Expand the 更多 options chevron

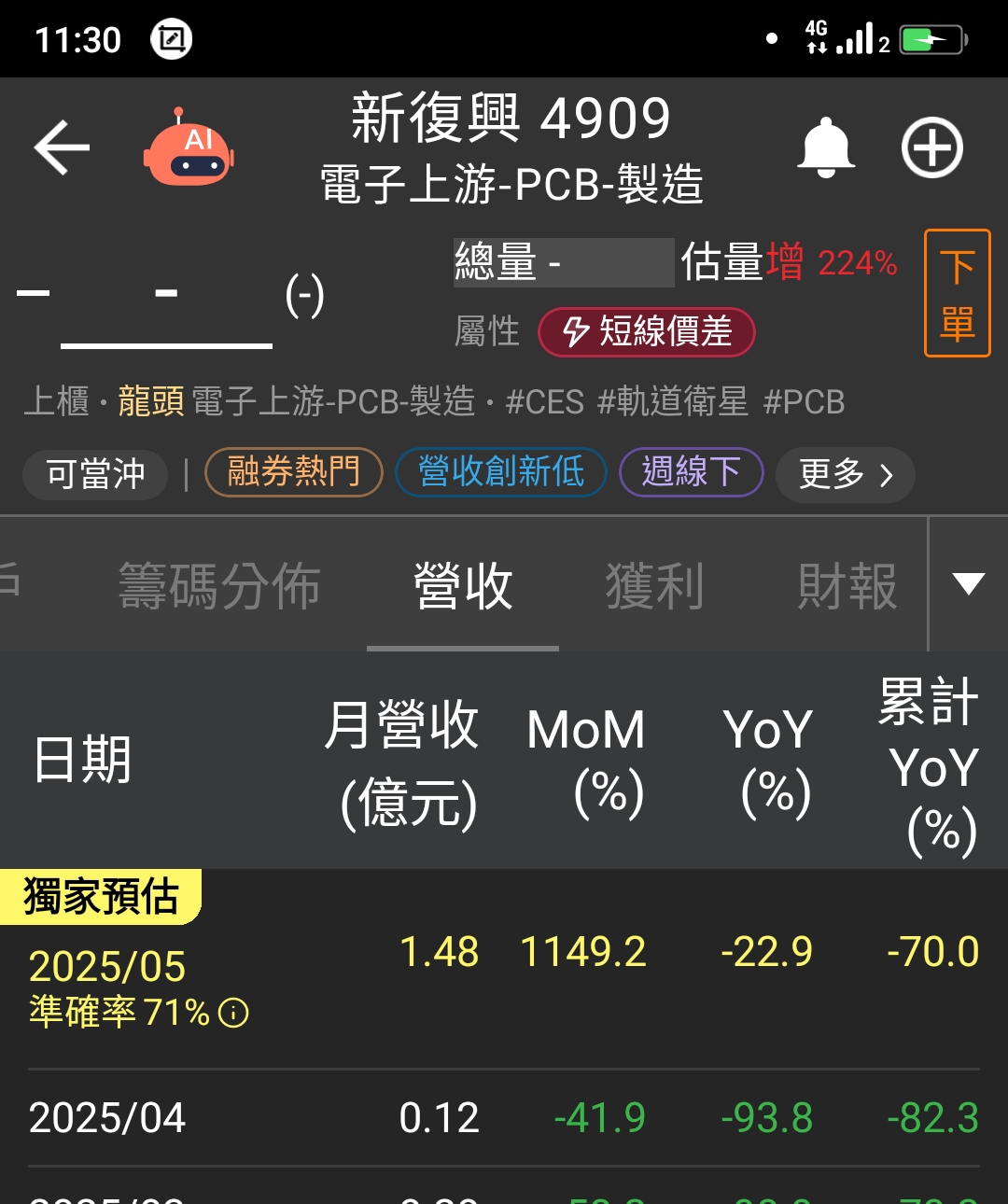coord(843,474)
